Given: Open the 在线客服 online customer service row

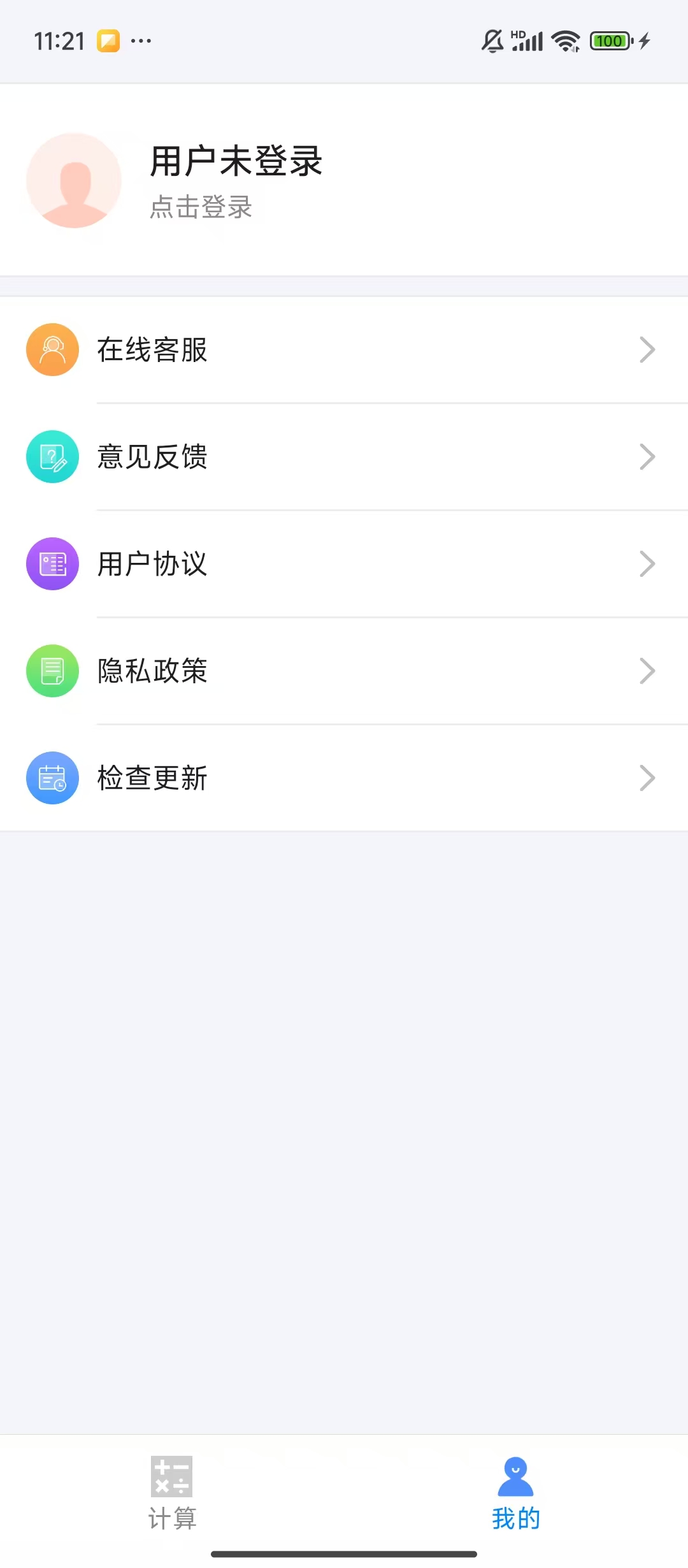Looking at the screenshot, I should 344,349.
